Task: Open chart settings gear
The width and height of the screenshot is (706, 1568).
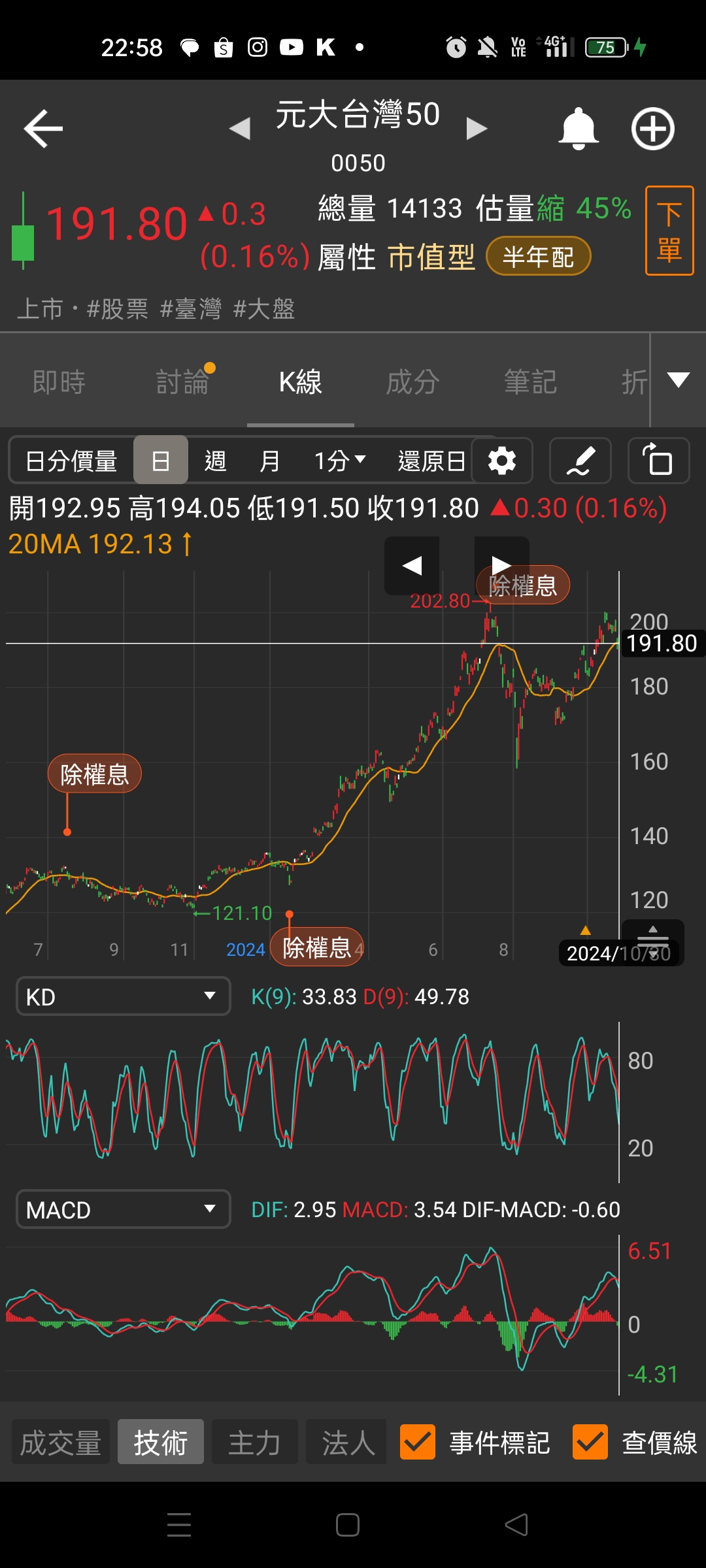Action: (x=502, y=461)
